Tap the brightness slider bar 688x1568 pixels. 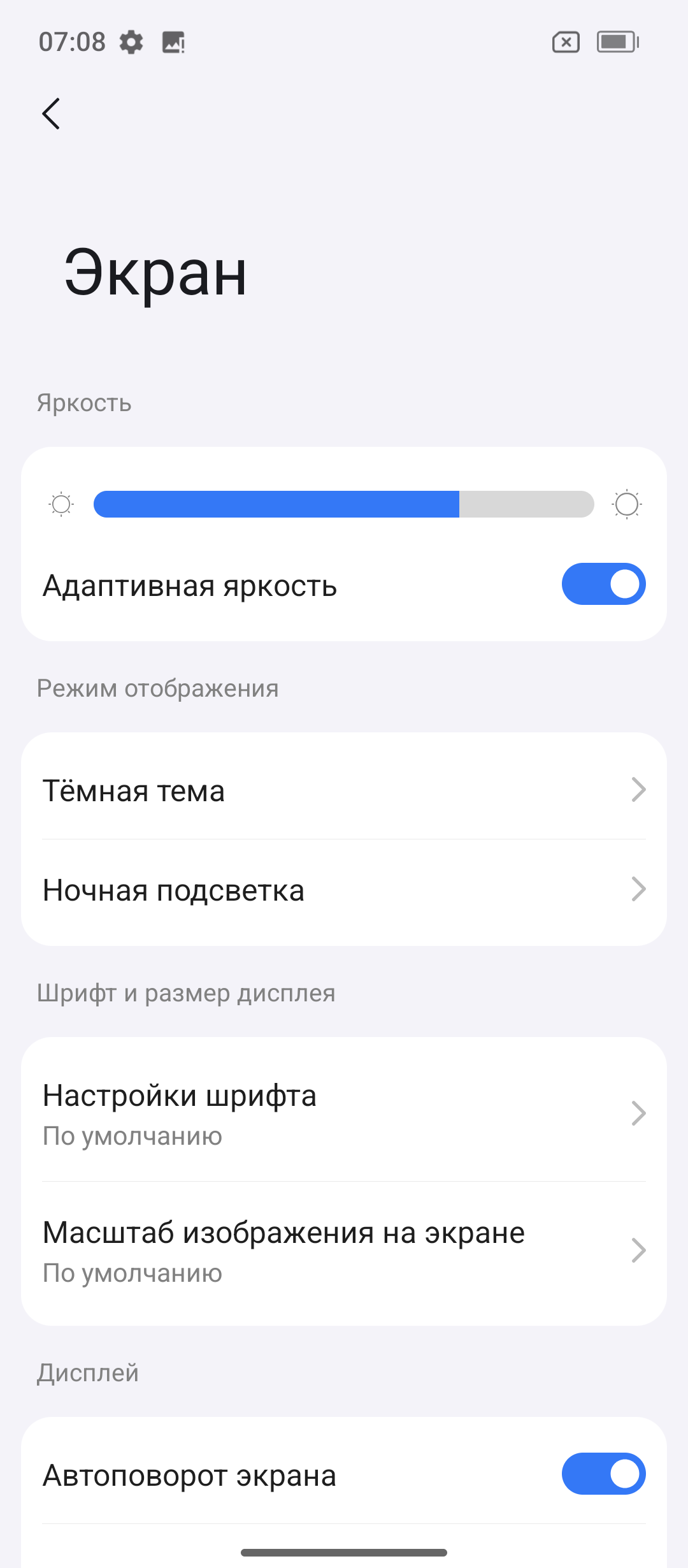(344, 504)
